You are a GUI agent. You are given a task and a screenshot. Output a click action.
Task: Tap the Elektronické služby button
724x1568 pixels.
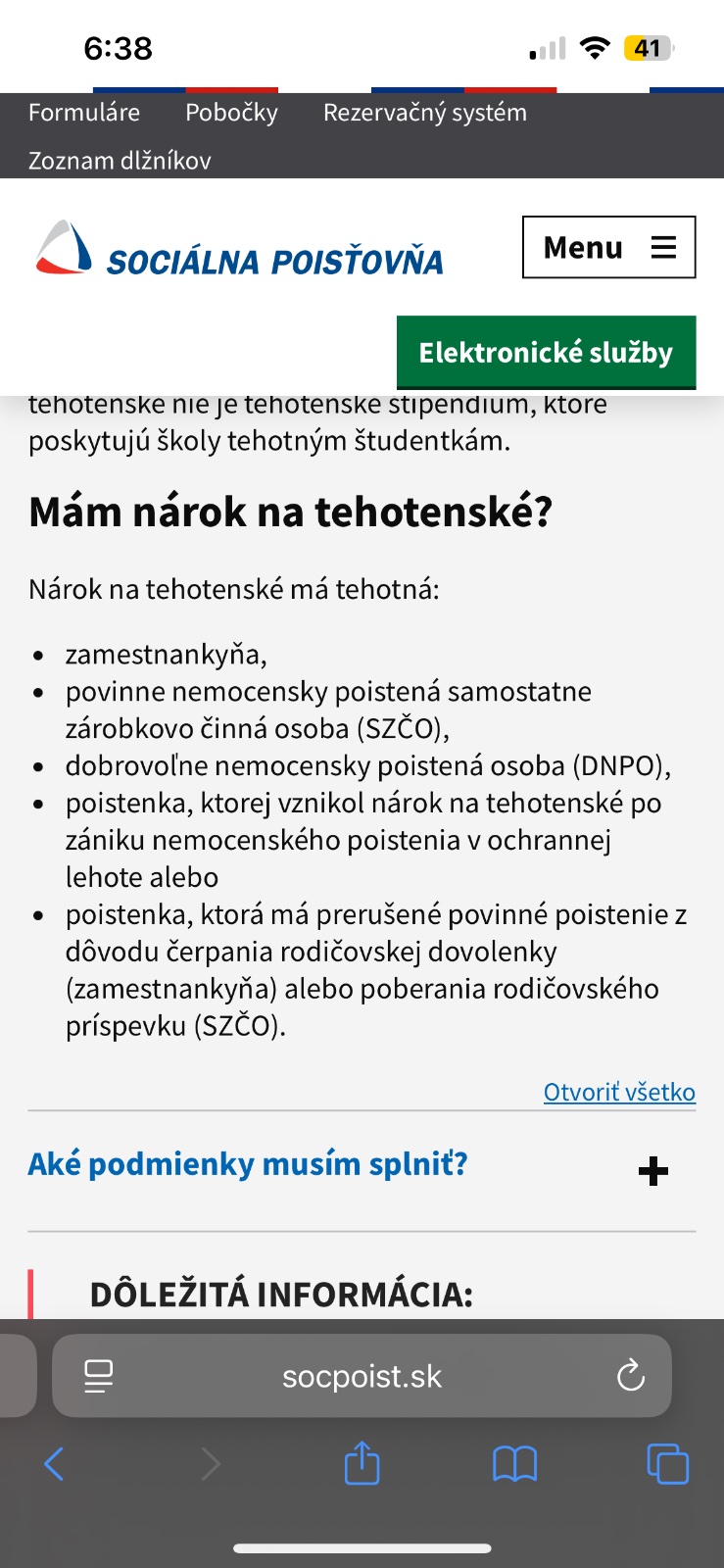(x=546, y=353)
